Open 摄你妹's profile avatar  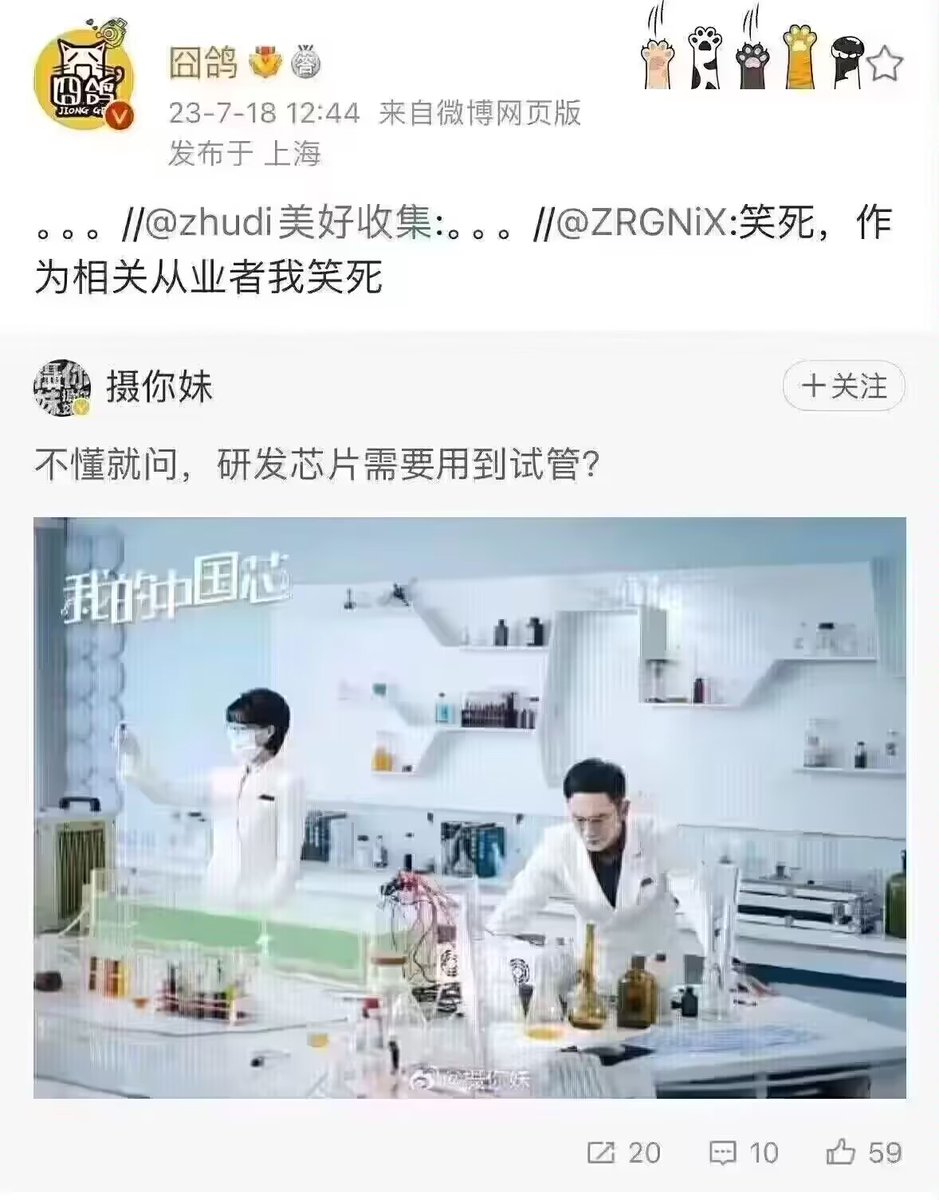tap(63, 388)
